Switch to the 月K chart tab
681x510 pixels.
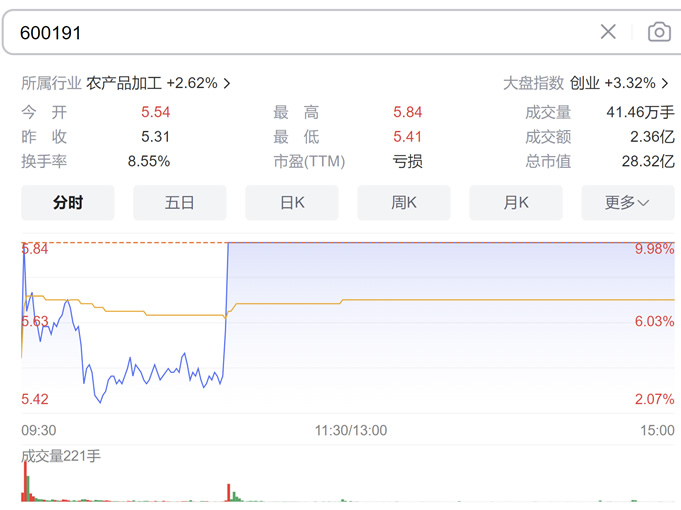point(516,203)
